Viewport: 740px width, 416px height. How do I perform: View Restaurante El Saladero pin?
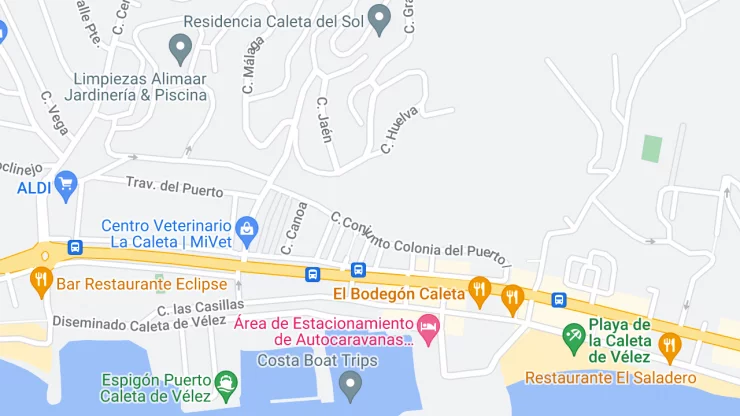[669, 346]
